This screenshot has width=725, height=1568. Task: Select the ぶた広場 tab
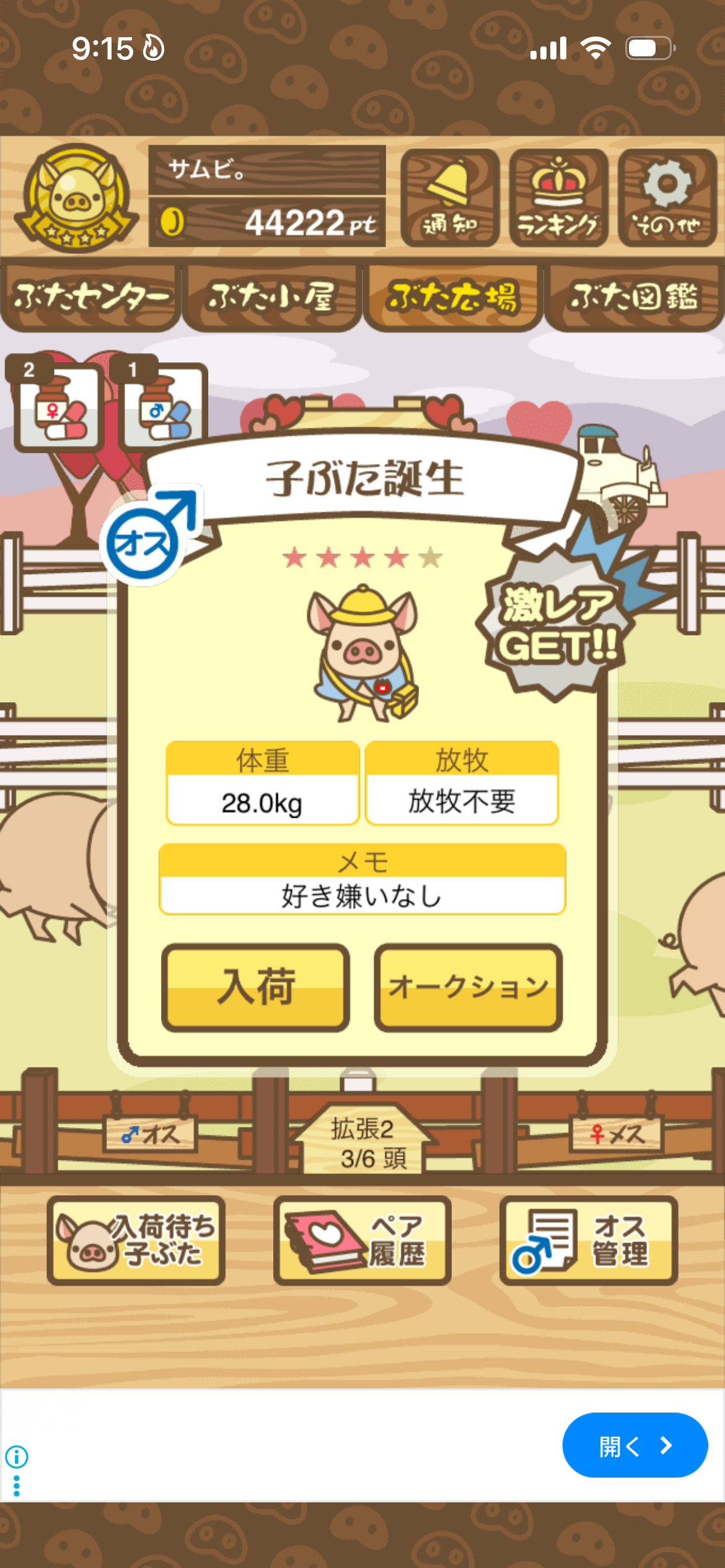452,298
